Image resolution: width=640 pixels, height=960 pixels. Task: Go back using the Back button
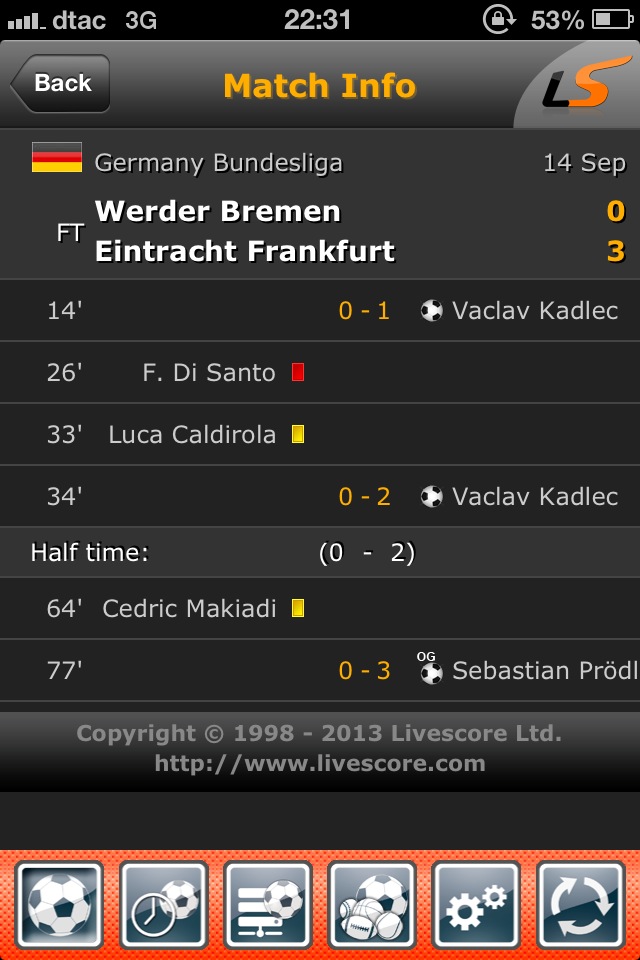pyautogui.click(x=60, y=83)
